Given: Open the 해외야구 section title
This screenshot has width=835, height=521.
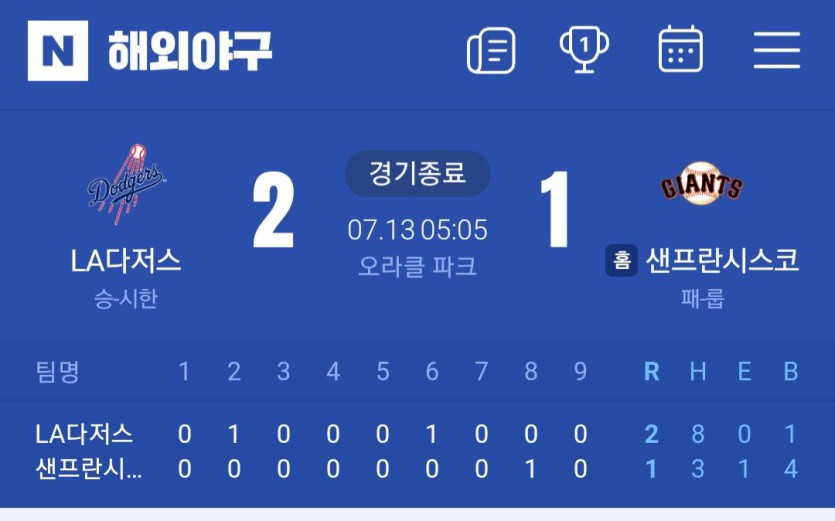Looking at the screenshot, I should tap(190, 50).
